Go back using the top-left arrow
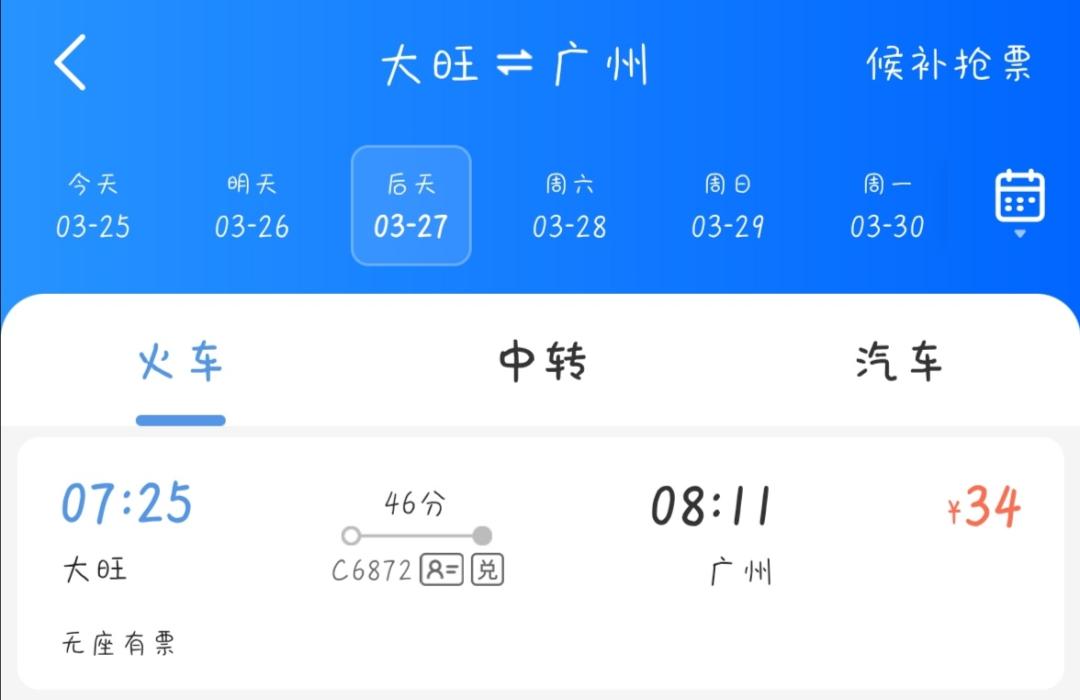Viewport: 1080px width, 700px height. click(x=70, y=63)
